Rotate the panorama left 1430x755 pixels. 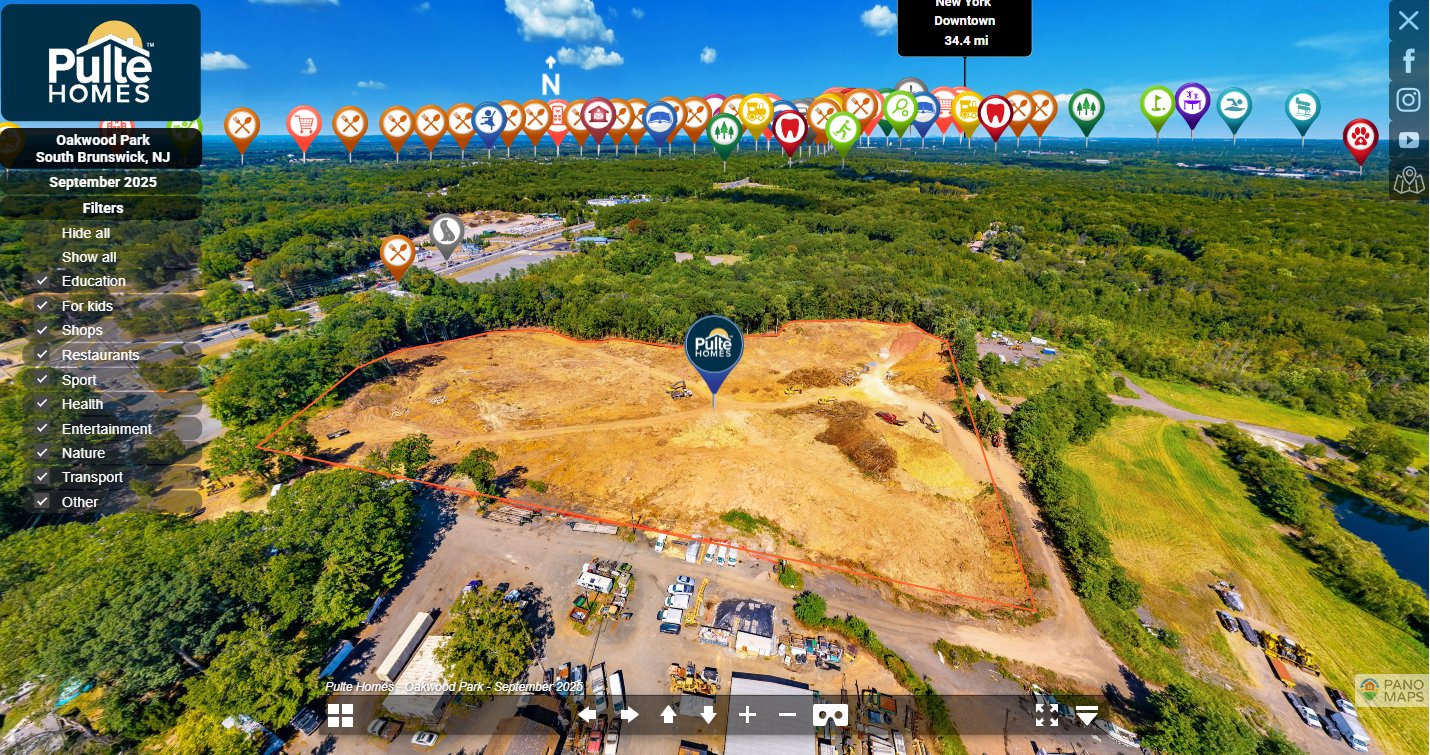588,715
